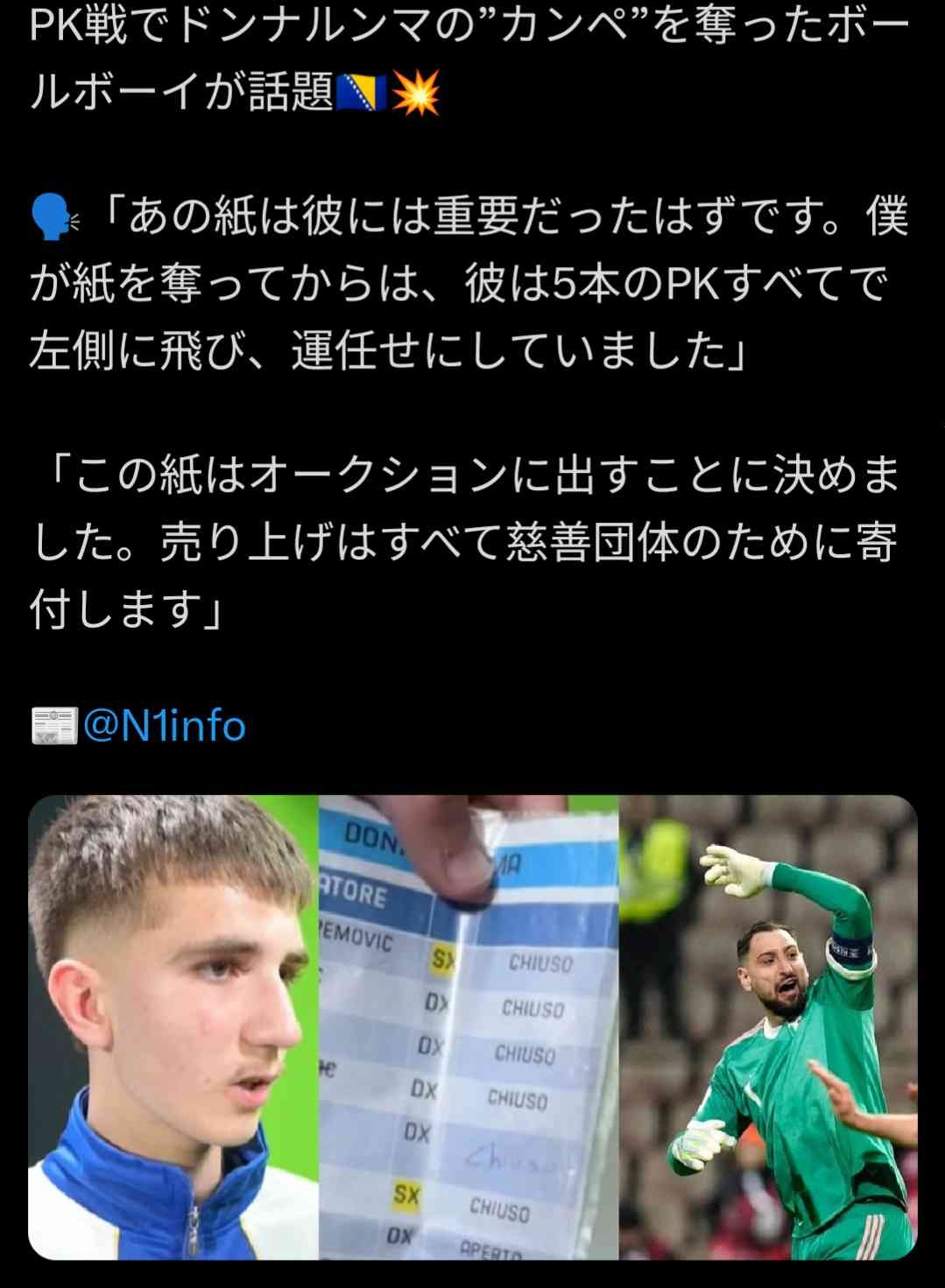View the penalty cheat sheet photo
Screen dimensions: 945x1288
(x=468, y=1026)
